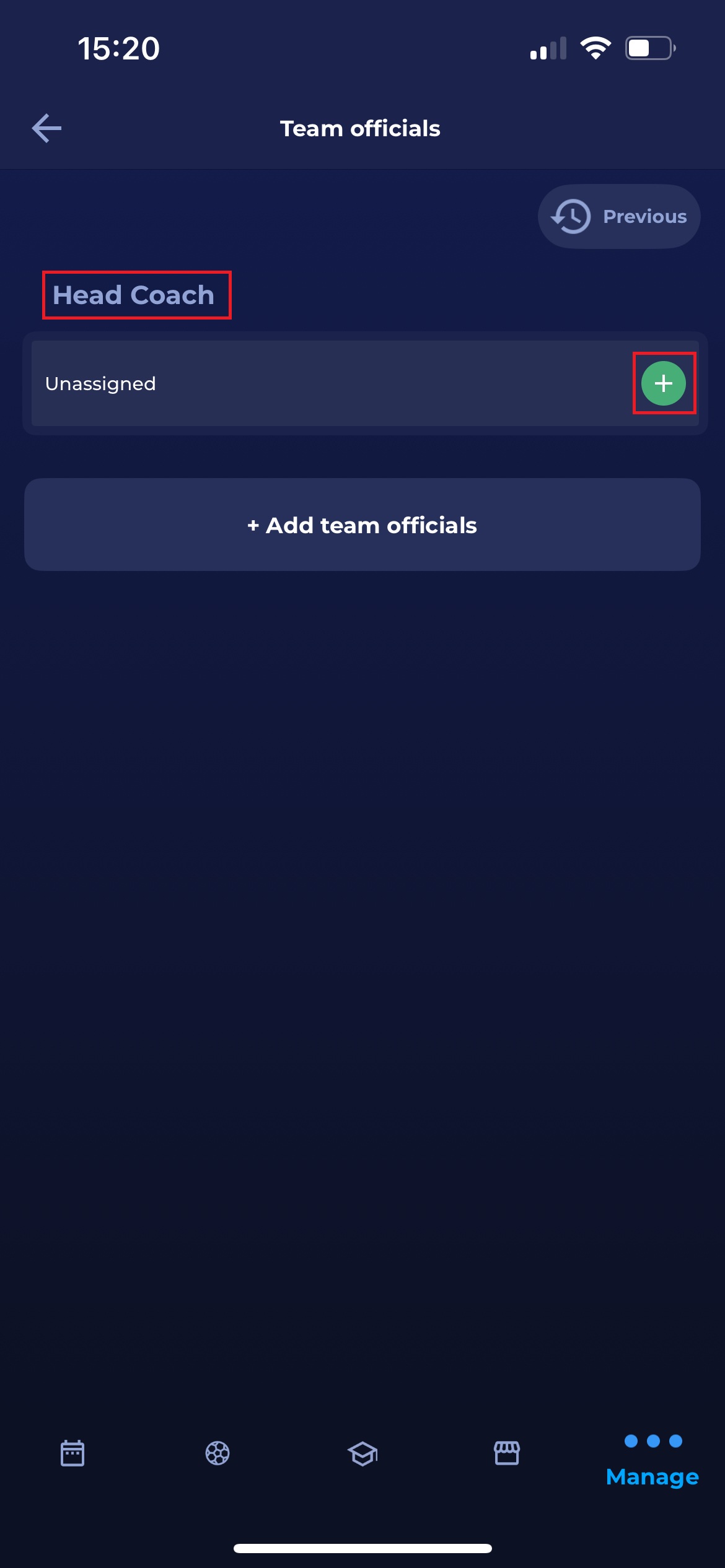Select the Manage tab

[x=652, y=1461]
